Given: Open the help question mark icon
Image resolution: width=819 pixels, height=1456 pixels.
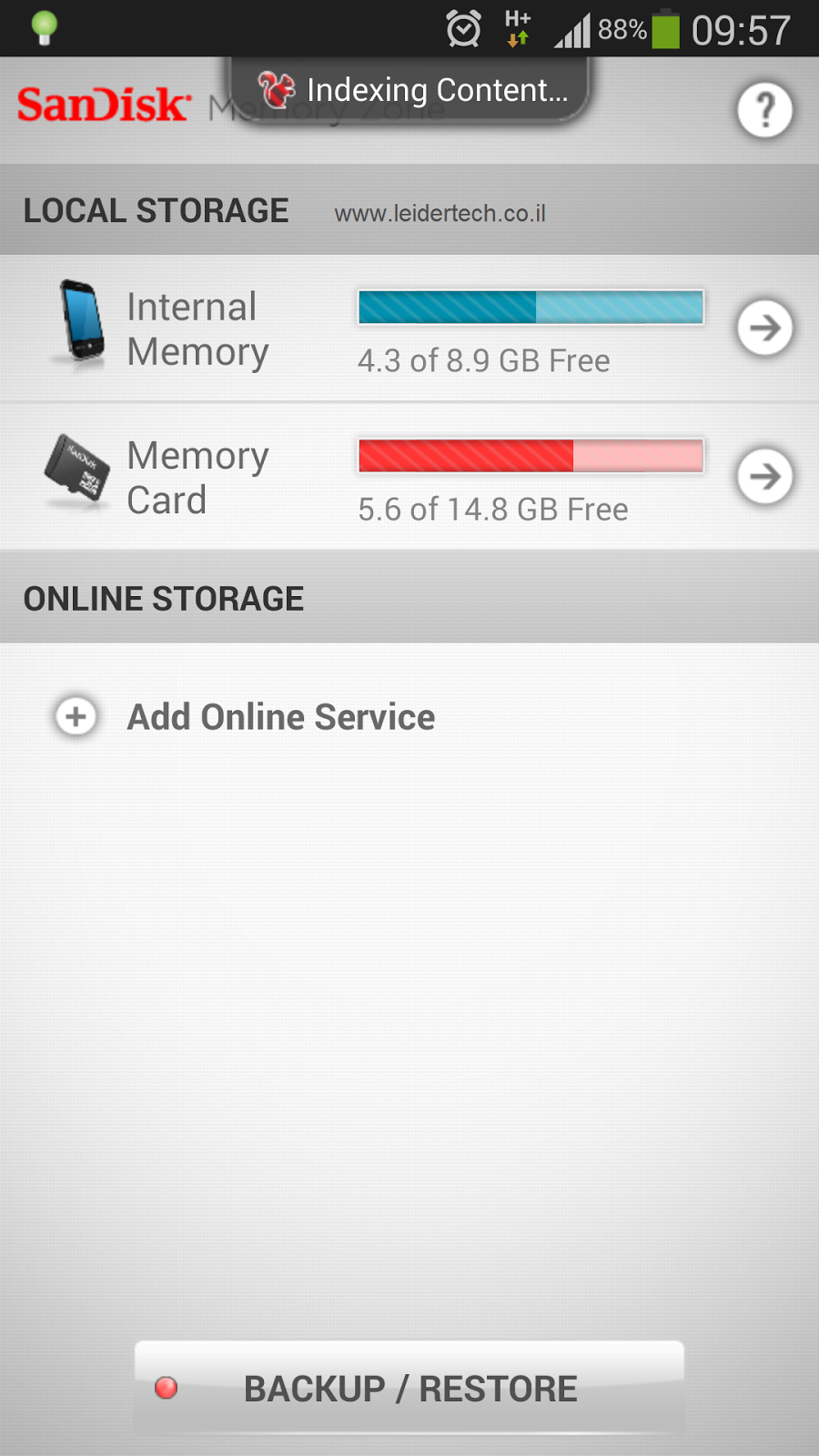Looking at the screenshot, I should (764, 110).
